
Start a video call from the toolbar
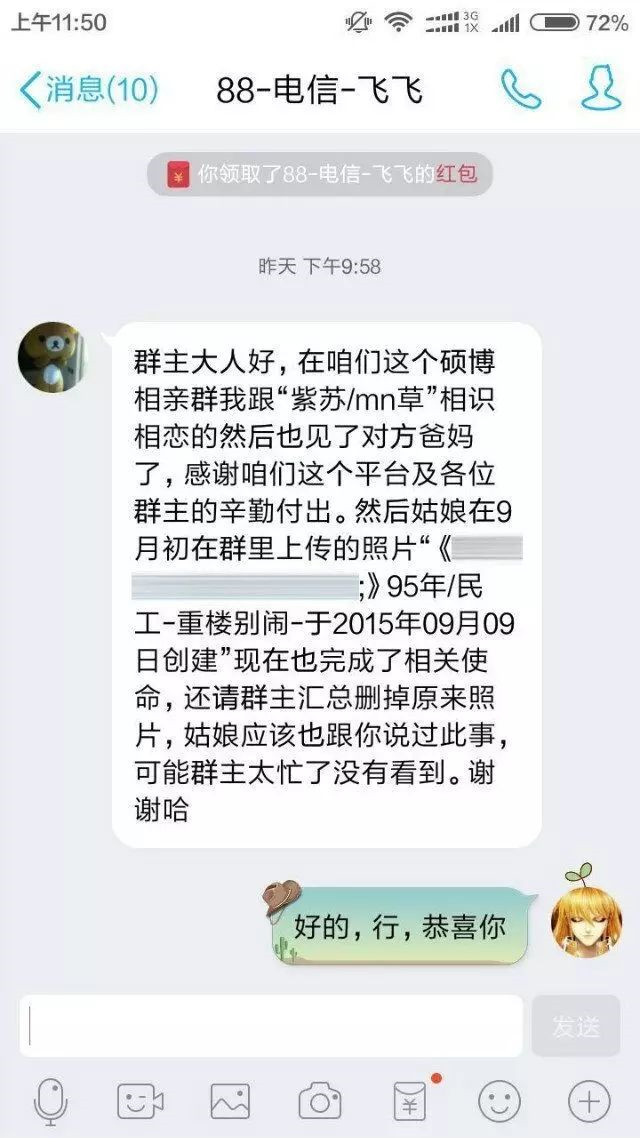140,1100
